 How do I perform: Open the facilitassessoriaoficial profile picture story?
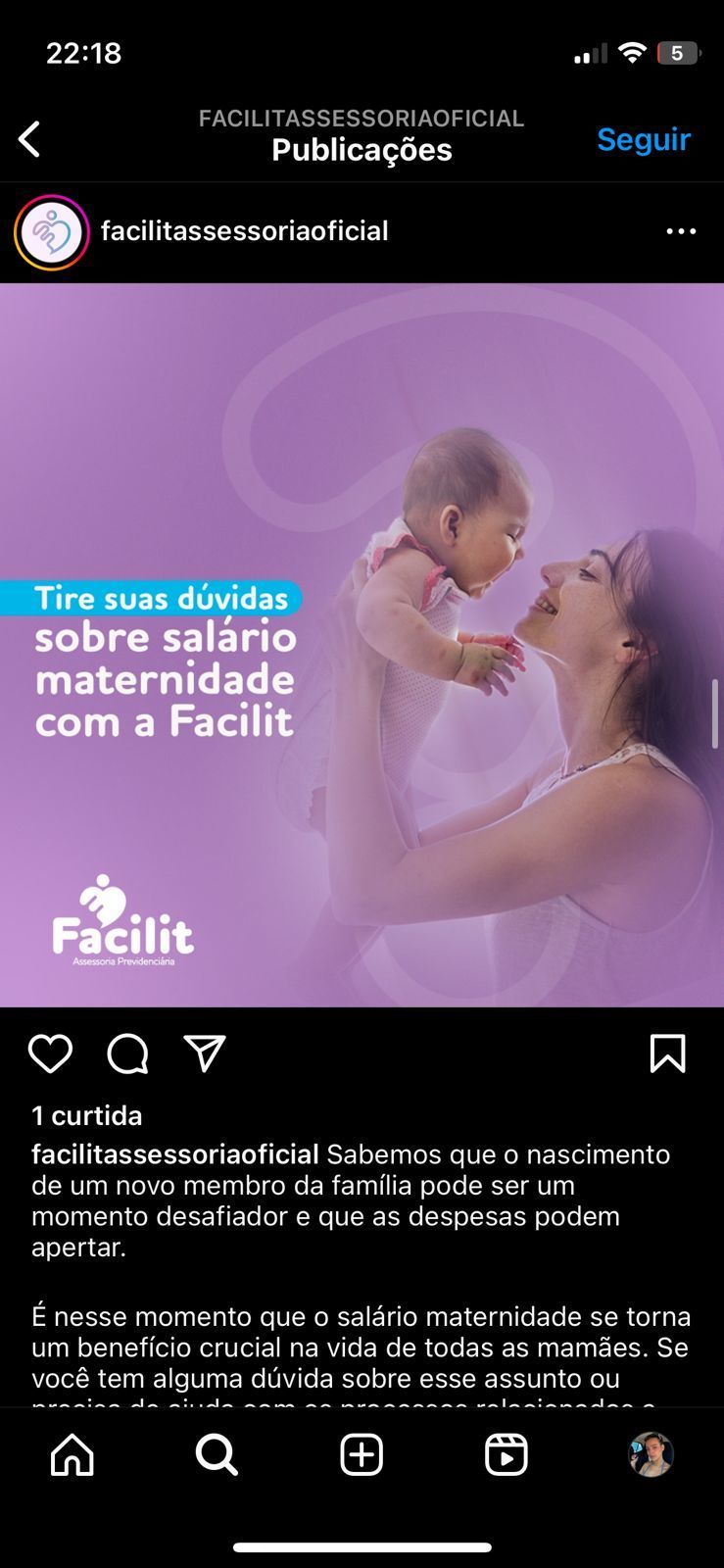pyautogui.click(x=51, y=232)
